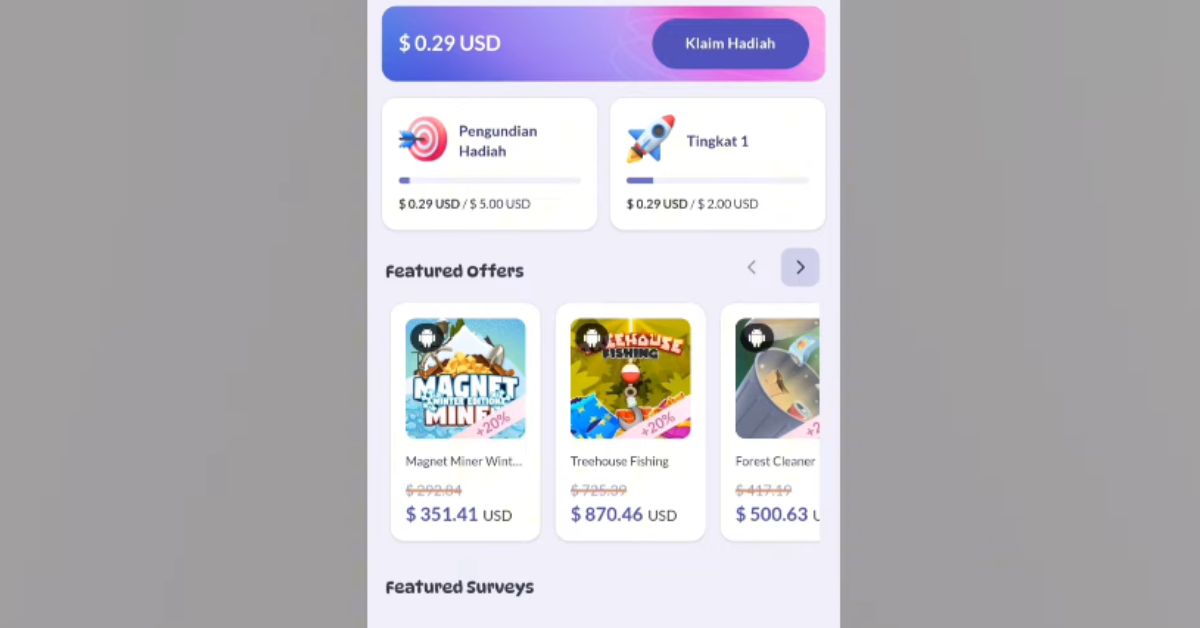Tap the Klaim Hadiah button

730,44
